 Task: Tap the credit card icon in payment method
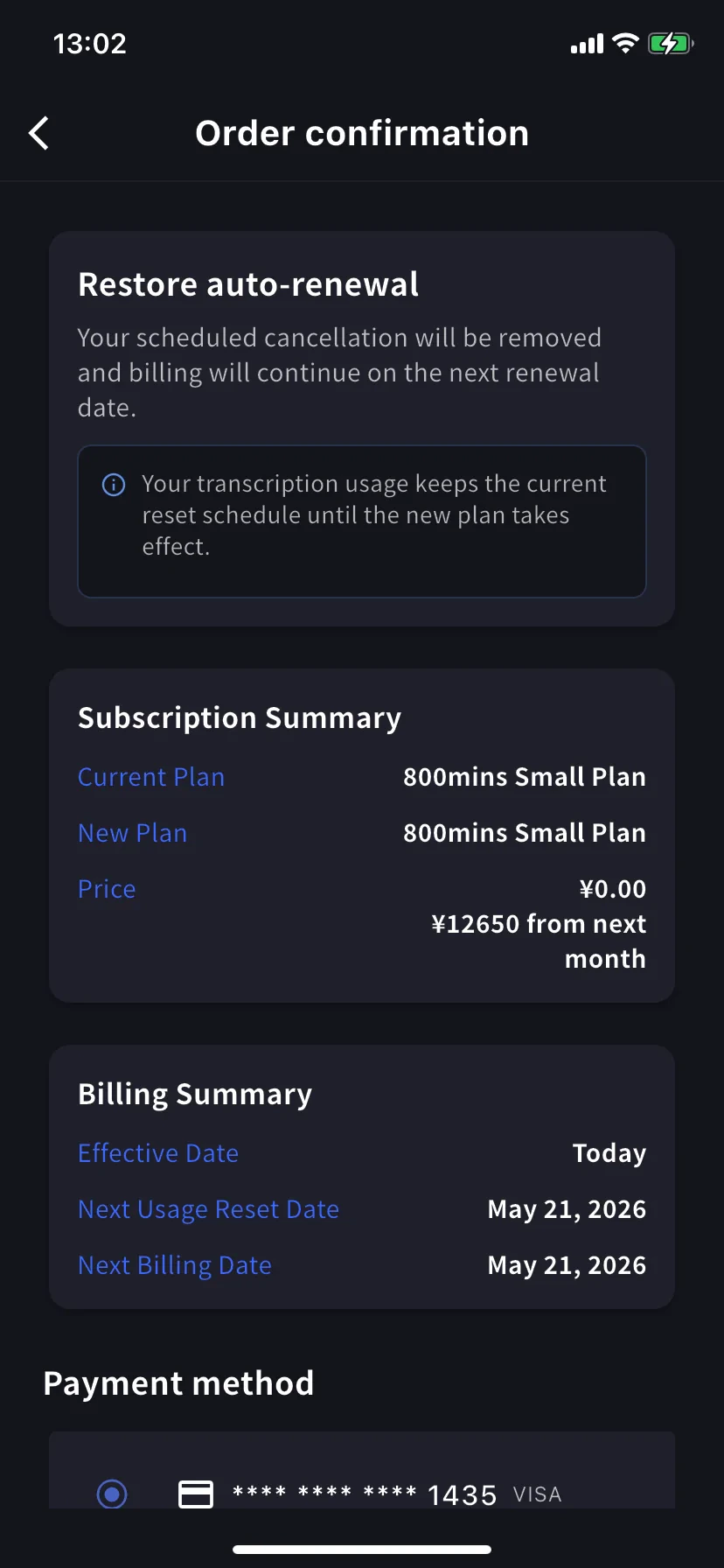pyautogui.click(x=196, y=1494)
